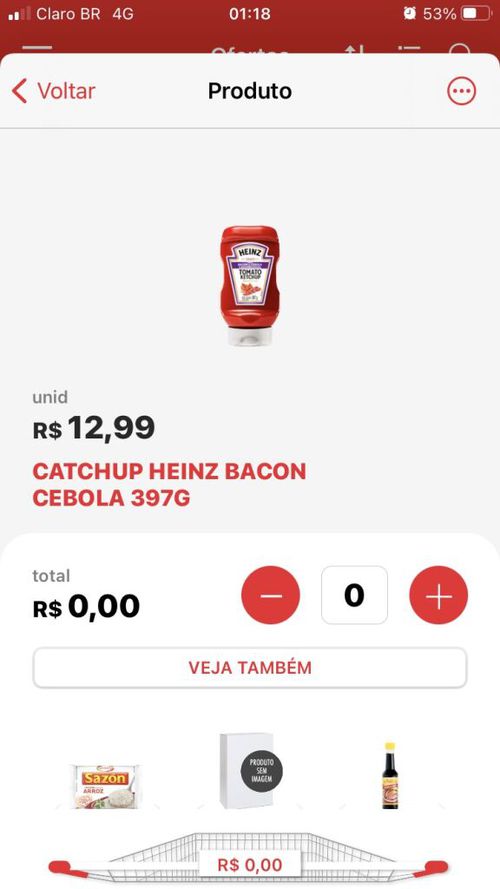Tap the quantity field showing 0
The image size is (500, 889).
(354, 595)
